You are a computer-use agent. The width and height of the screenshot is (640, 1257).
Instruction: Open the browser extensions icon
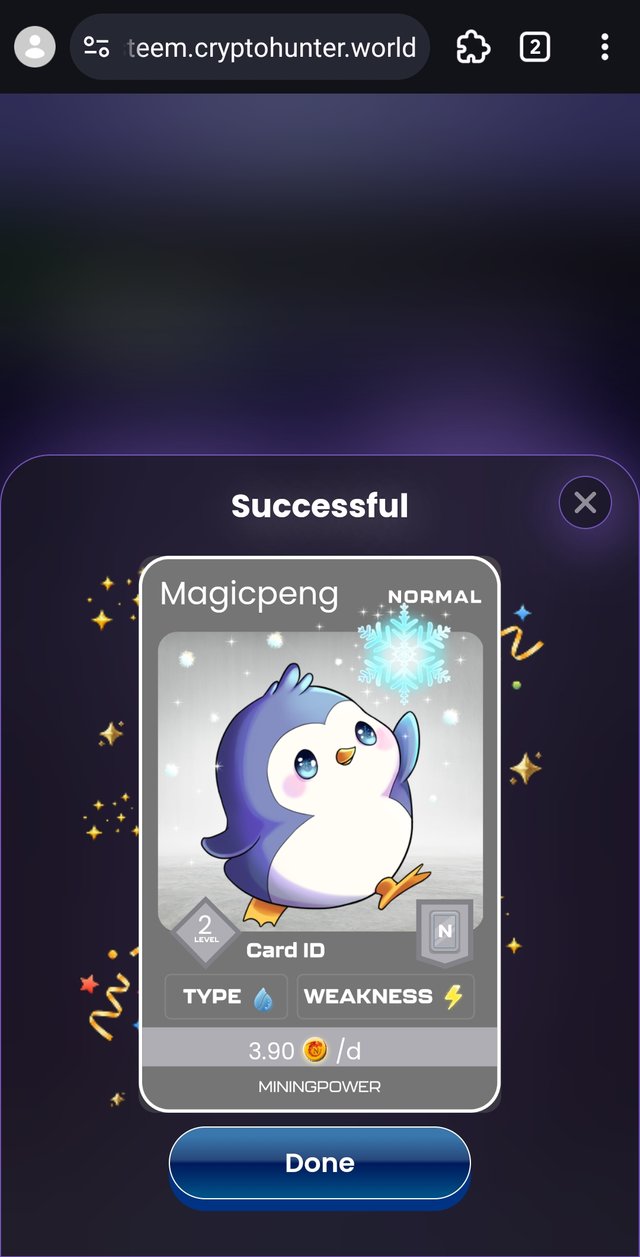click(x=473, y=47)
